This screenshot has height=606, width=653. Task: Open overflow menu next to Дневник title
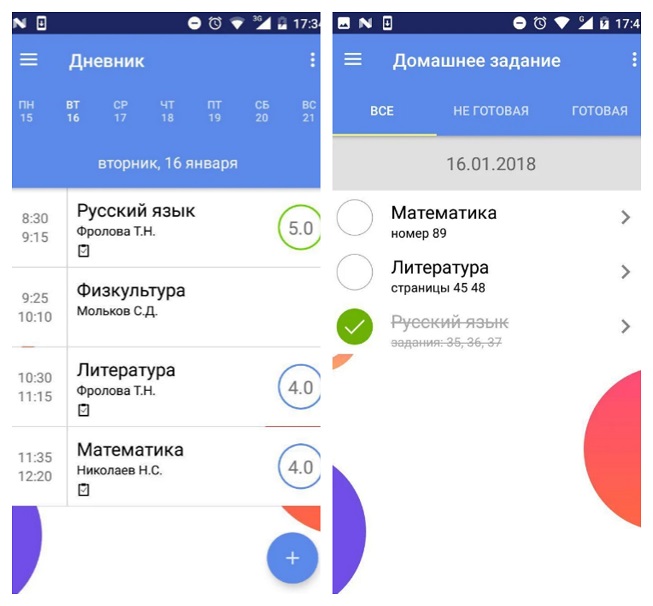tap(312, 60)
